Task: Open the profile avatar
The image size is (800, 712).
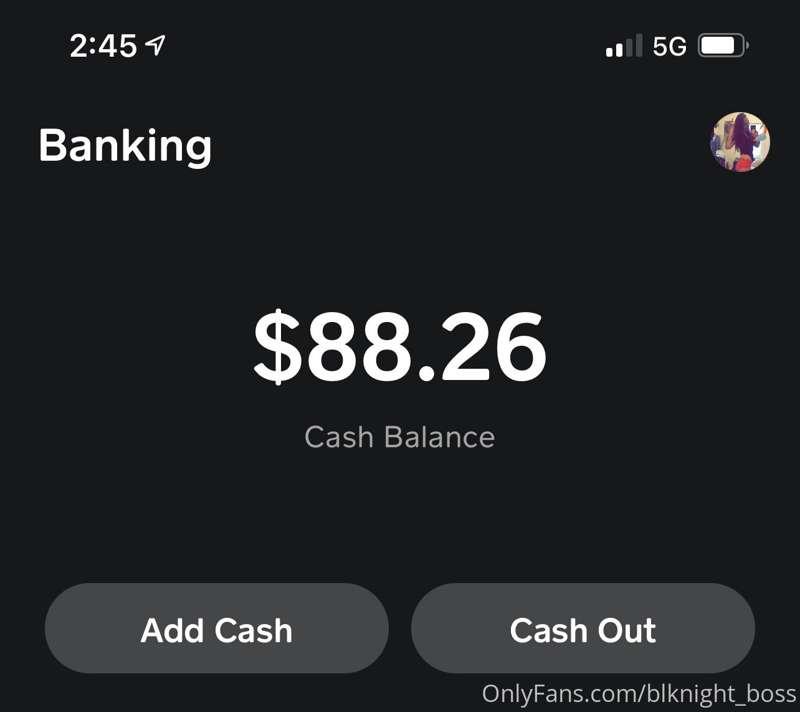Action: 740,142
